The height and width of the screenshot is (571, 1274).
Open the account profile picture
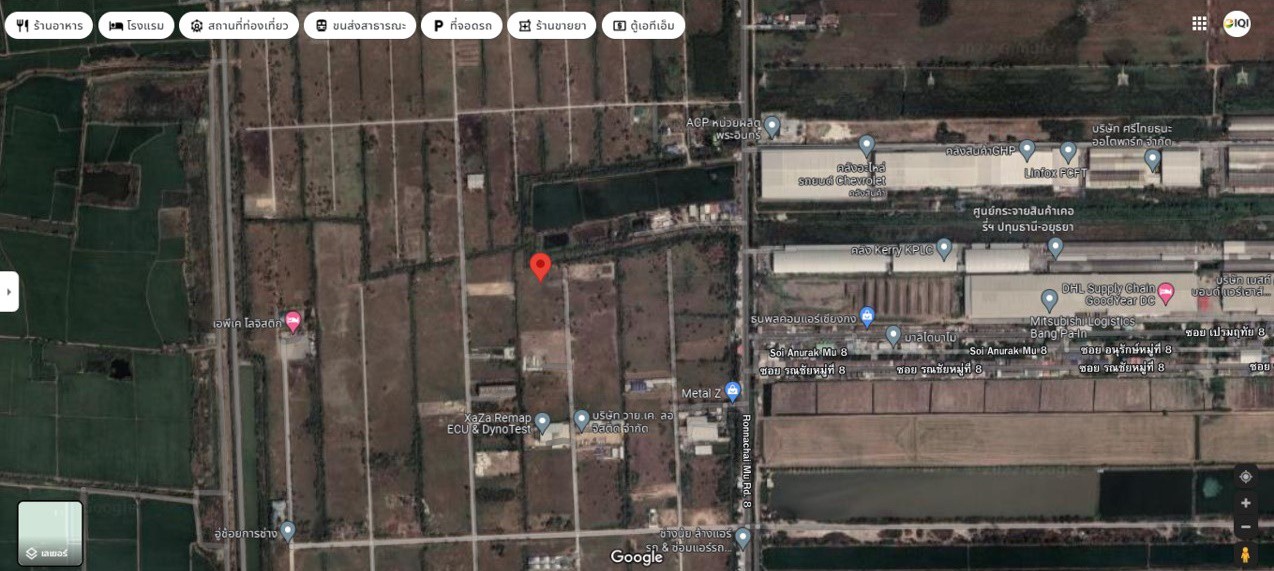[1237, 23]
